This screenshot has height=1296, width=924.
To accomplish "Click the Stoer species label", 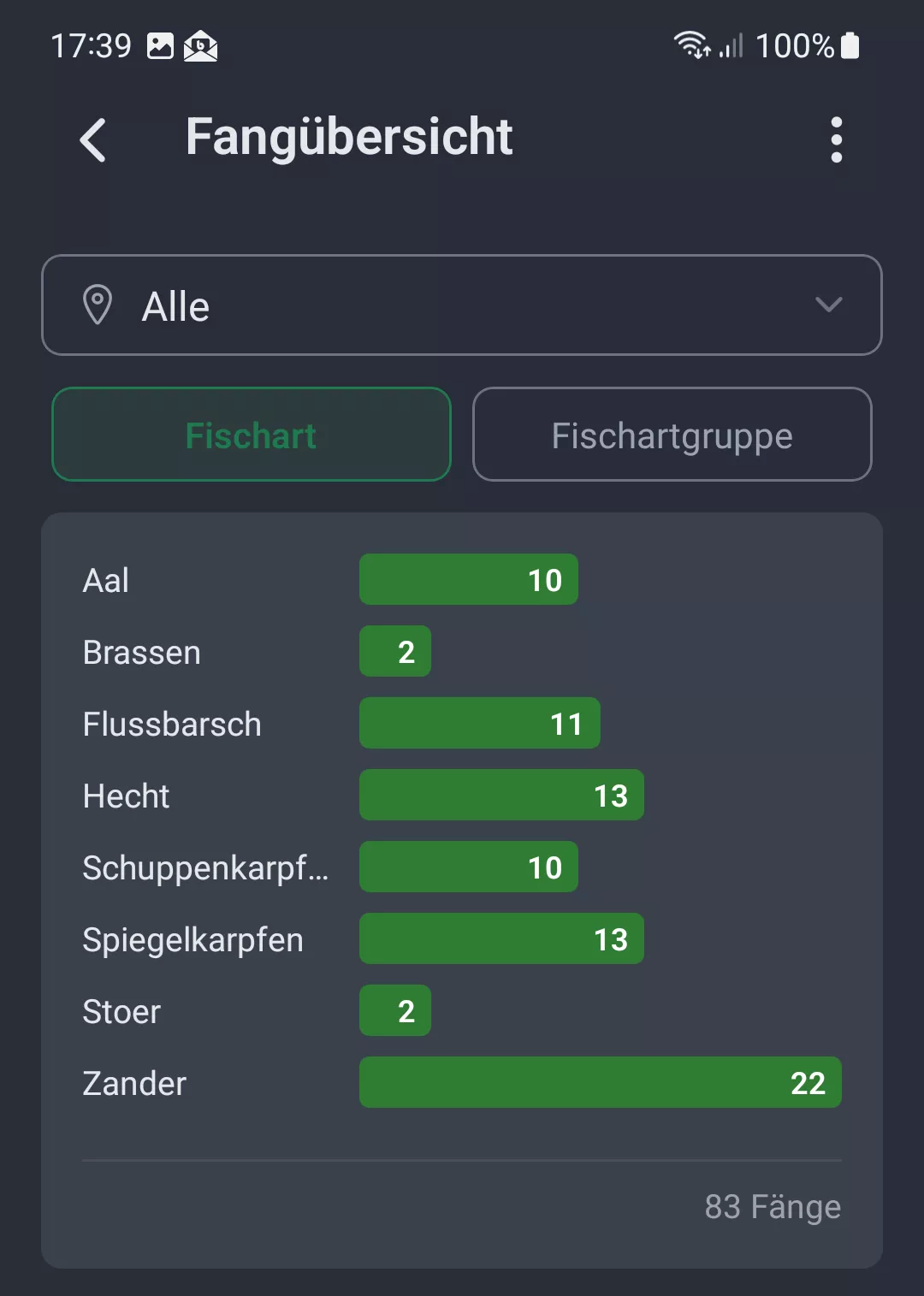I will (x=121, y=1011).
